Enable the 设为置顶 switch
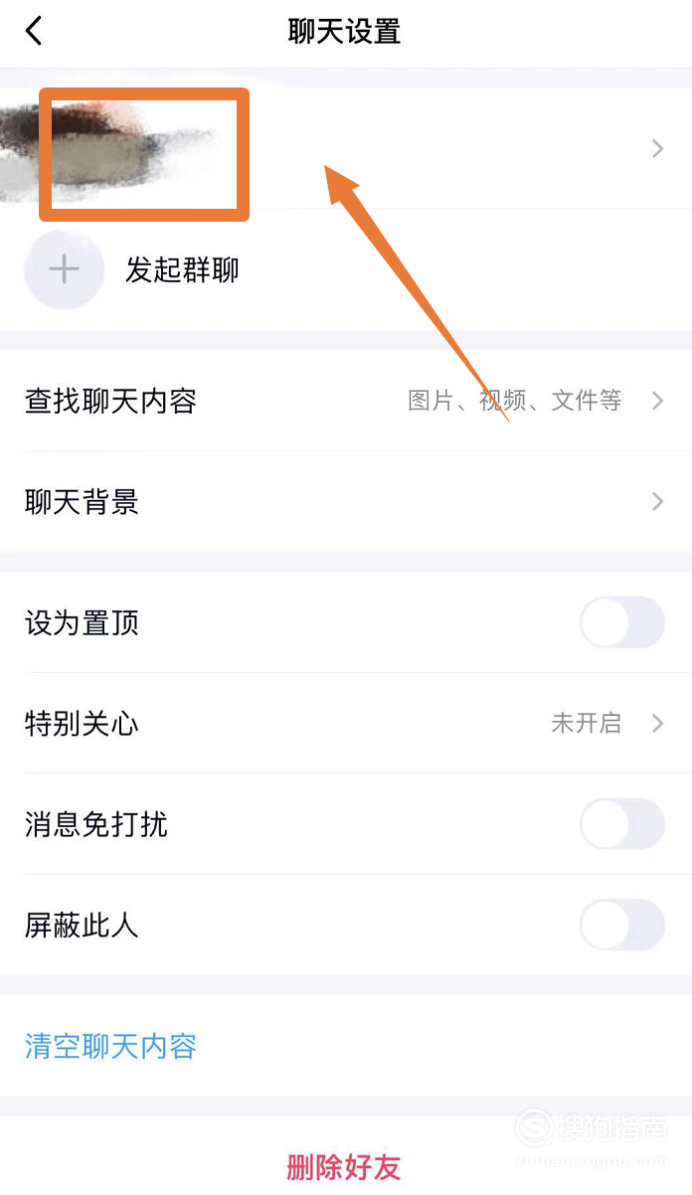This screenshot has width=692, height=1195. click(x=622, y=623)
